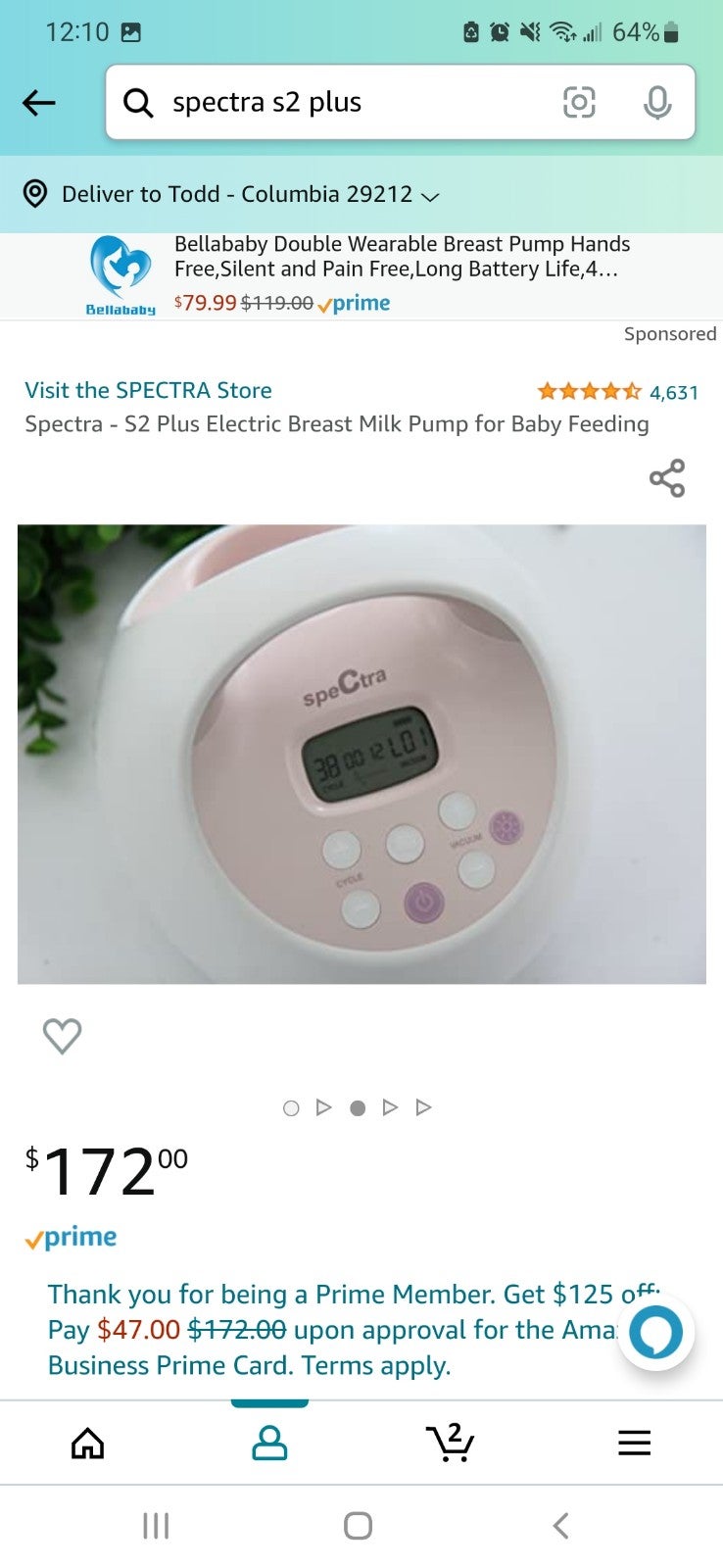The image size is (723, 1568).
Task: Start voice search with the microphone
Action: (657, 102)
